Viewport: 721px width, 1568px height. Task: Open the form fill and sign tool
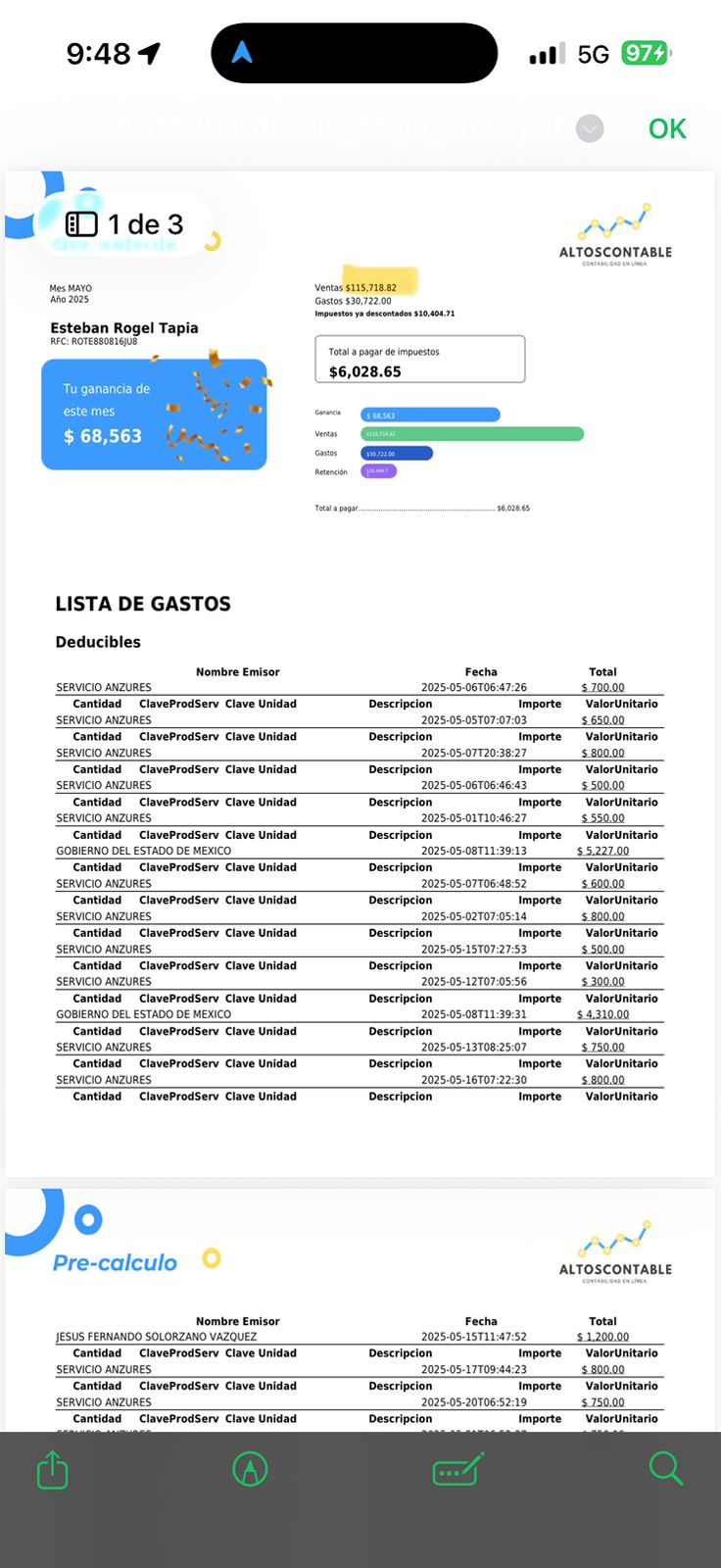(457, 1469)
